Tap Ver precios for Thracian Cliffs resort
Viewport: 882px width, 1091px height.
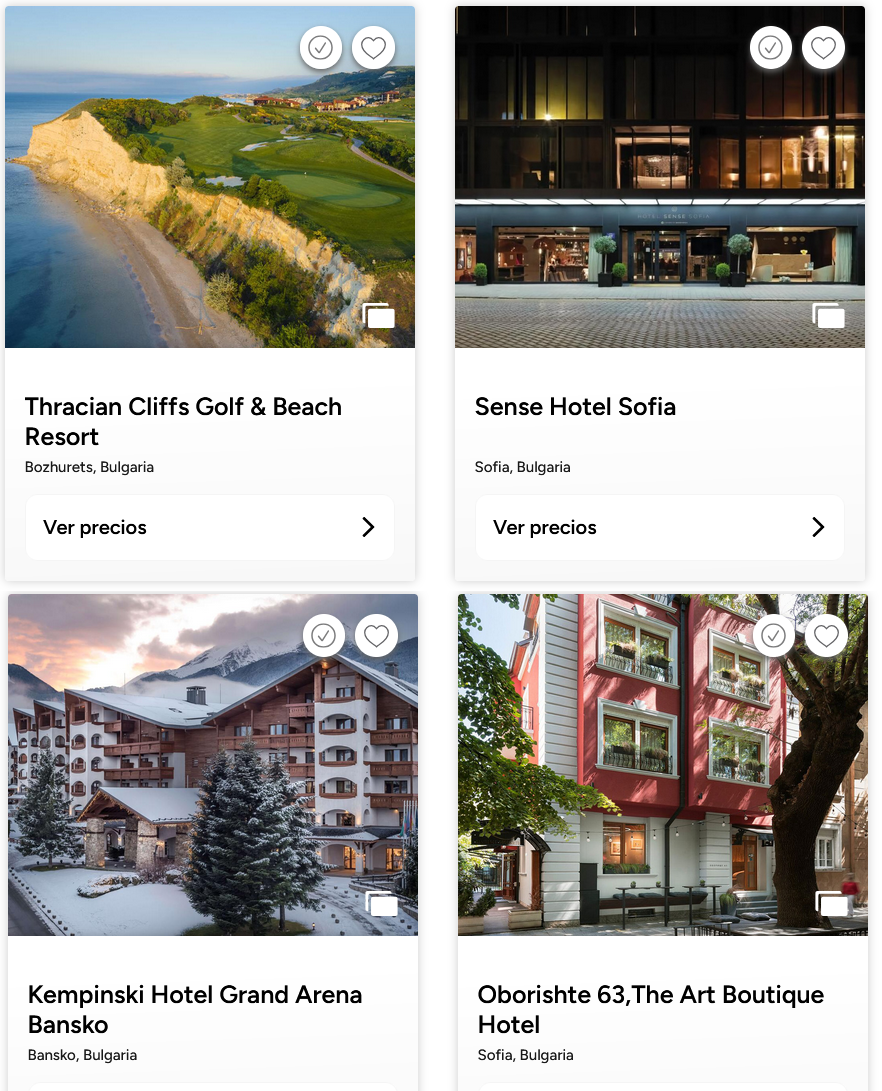pyautogui.click(x=210, y=527)
